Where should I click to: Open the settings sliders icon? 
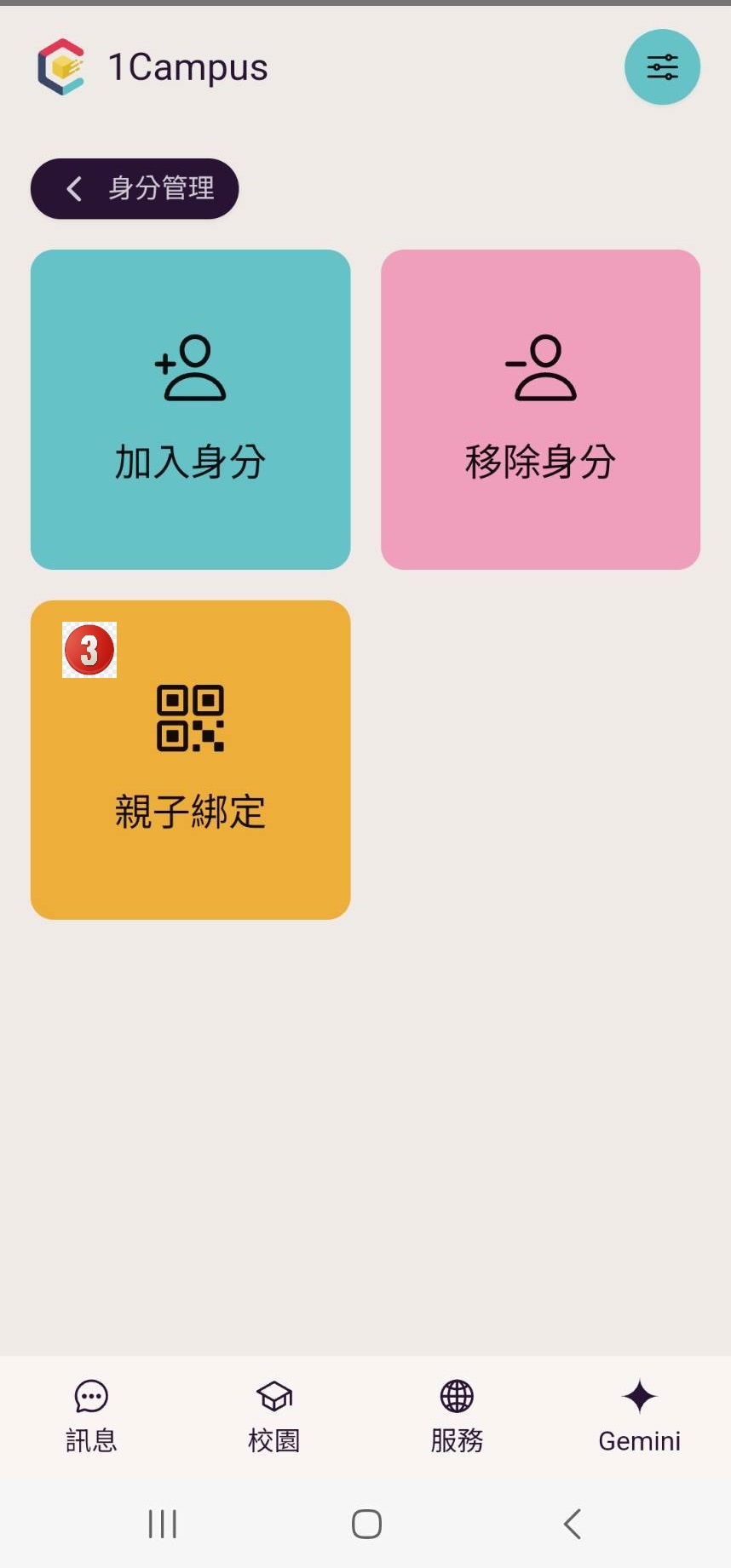(662, 67)
